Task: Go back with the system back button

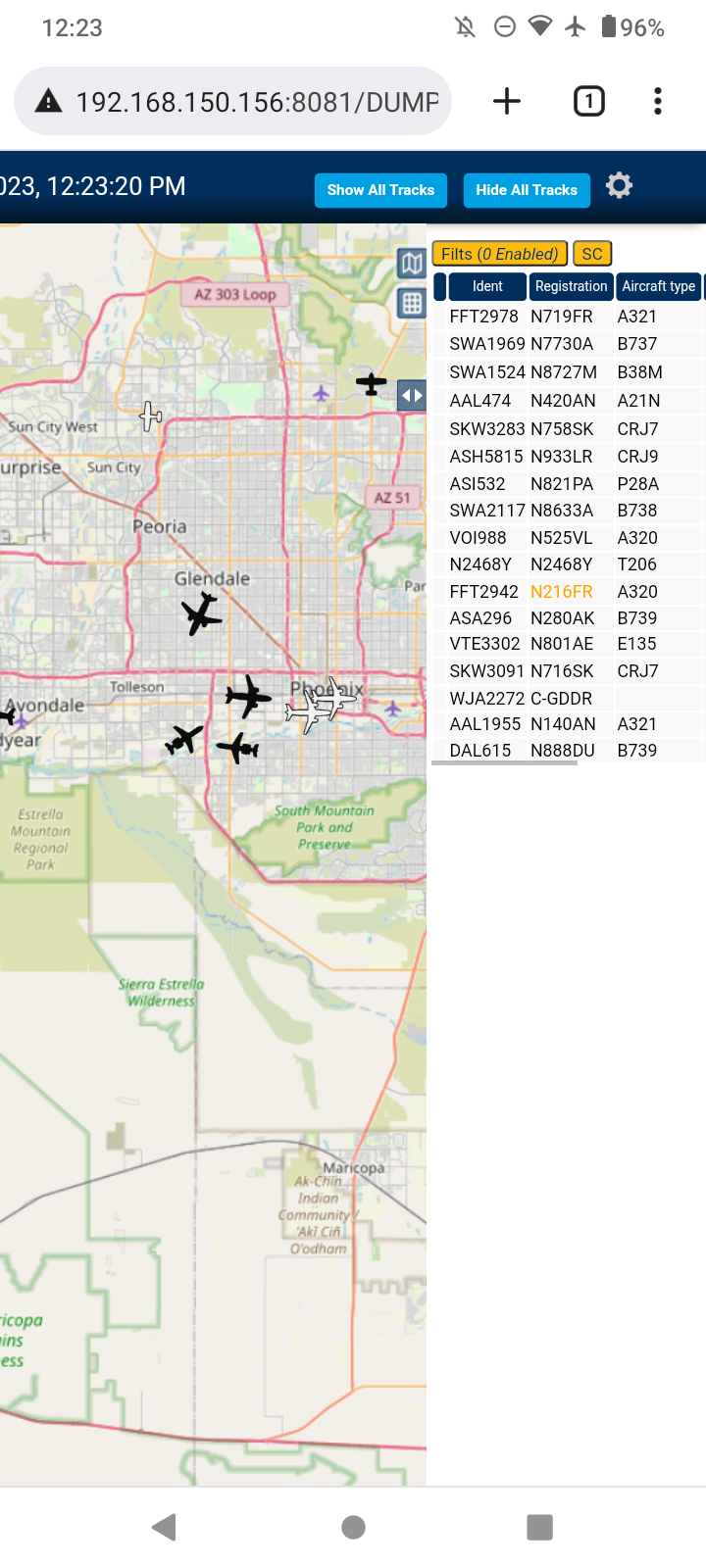Action: 164,1527
